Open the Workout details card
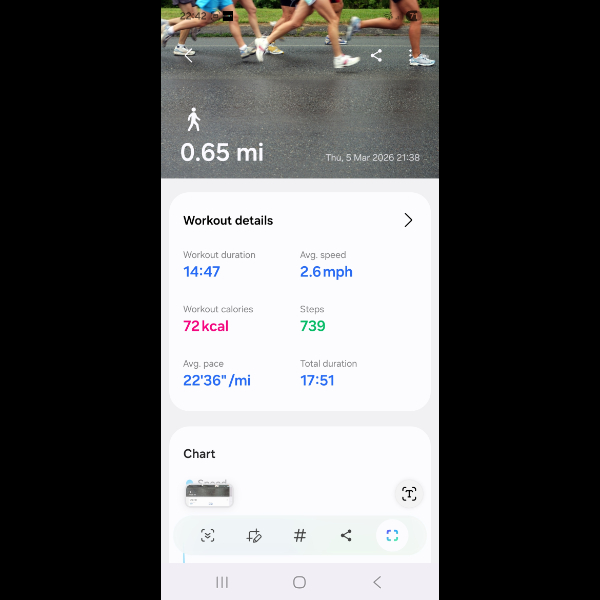This screenshot has width=600, height=600. click(x=408, y=220)
